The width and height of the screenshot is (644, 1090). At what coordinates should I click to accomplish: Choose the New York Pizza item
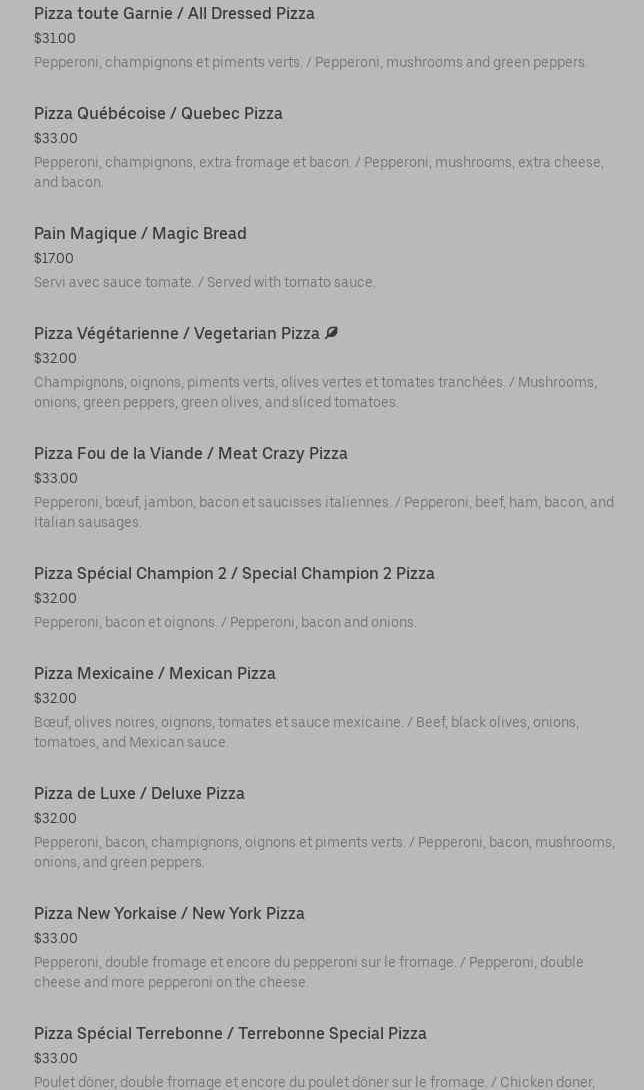[169, 914]
